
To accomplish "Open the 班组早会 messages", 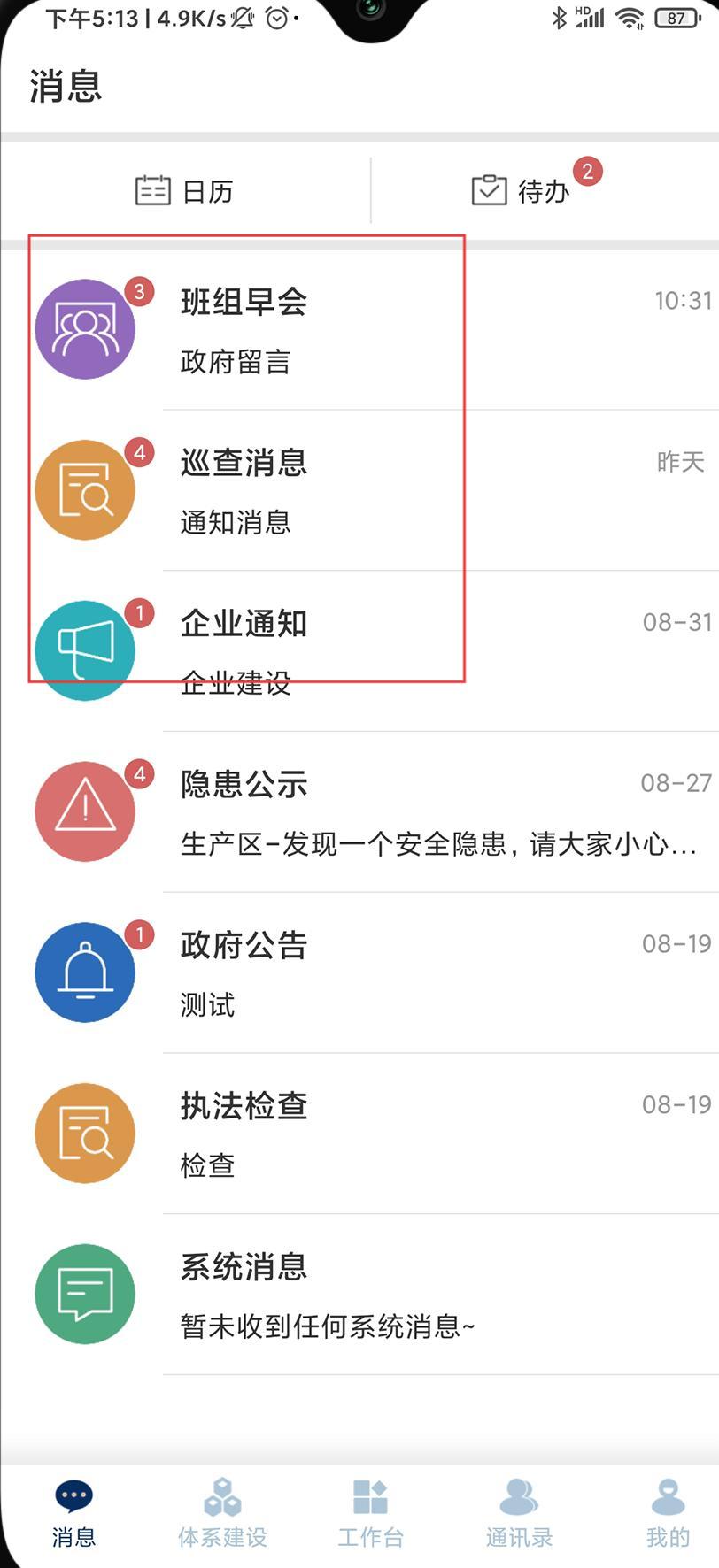I will [359, 329].
